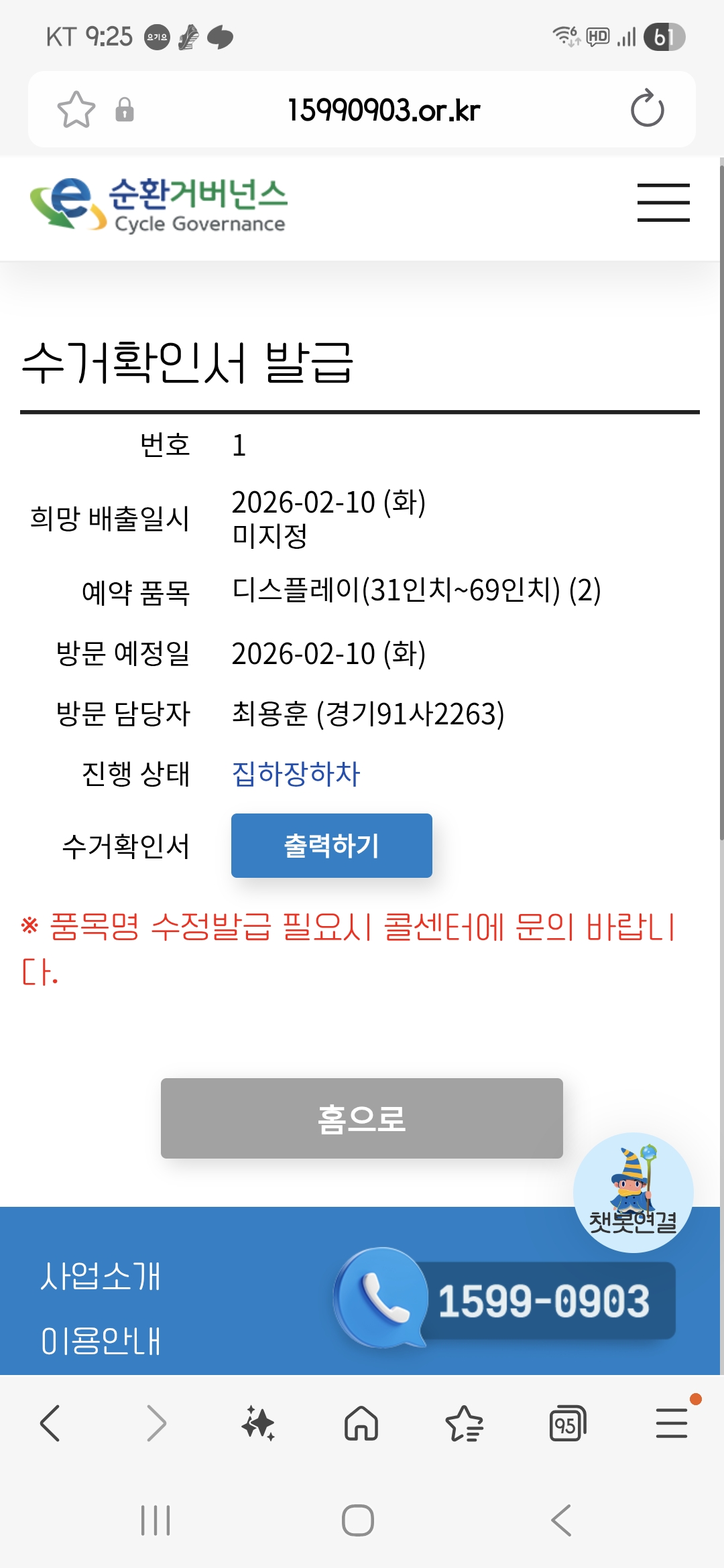Screen dimensions: 724x1568
Task: Open the hamburger menu beside the 순환거버넌스 logo
Action: [663, 202]
